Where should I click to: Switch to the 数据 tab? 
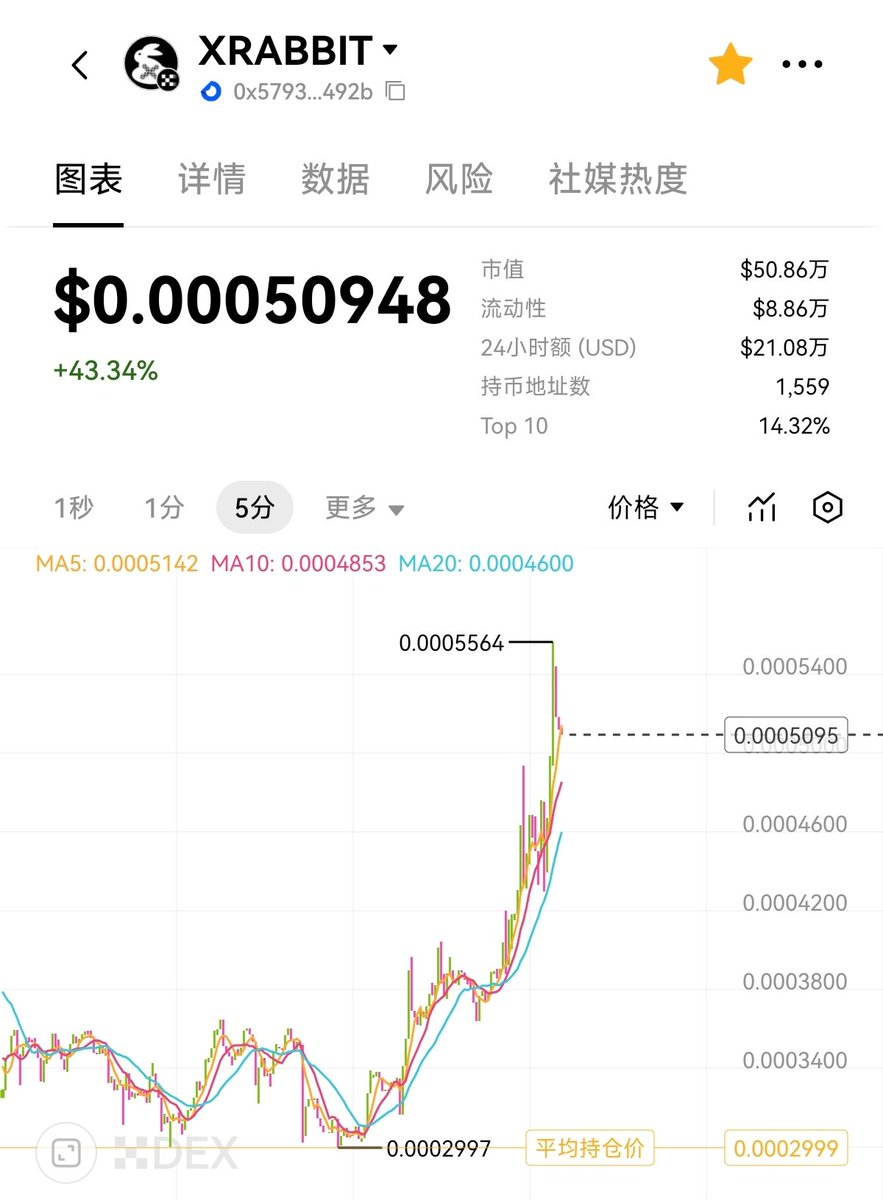click(x=336, y=179)
